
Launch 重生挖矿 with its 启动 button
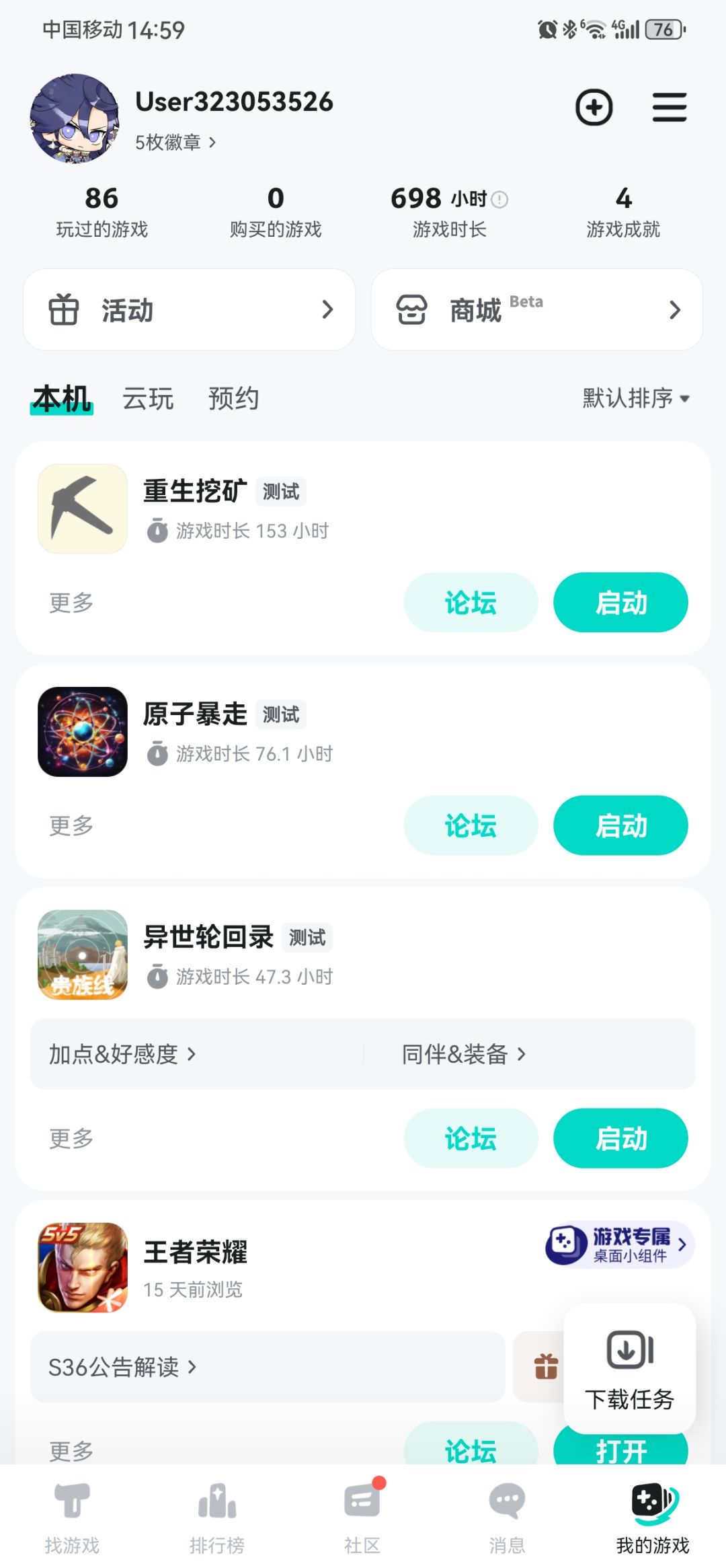tap(620, 603)
